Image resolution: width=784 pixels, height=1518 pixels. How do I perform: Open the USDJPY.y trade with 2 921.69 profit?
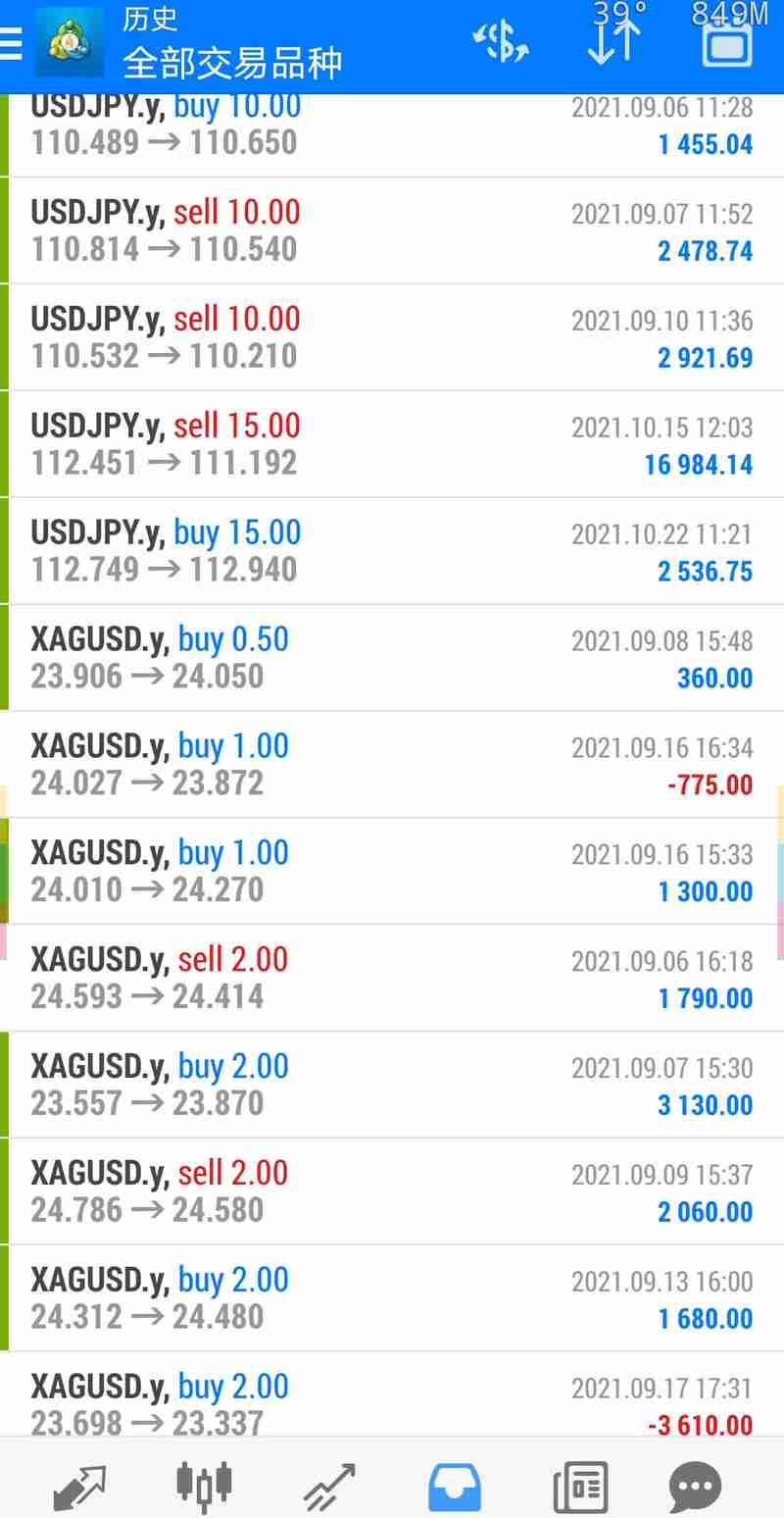coord(392,337)
